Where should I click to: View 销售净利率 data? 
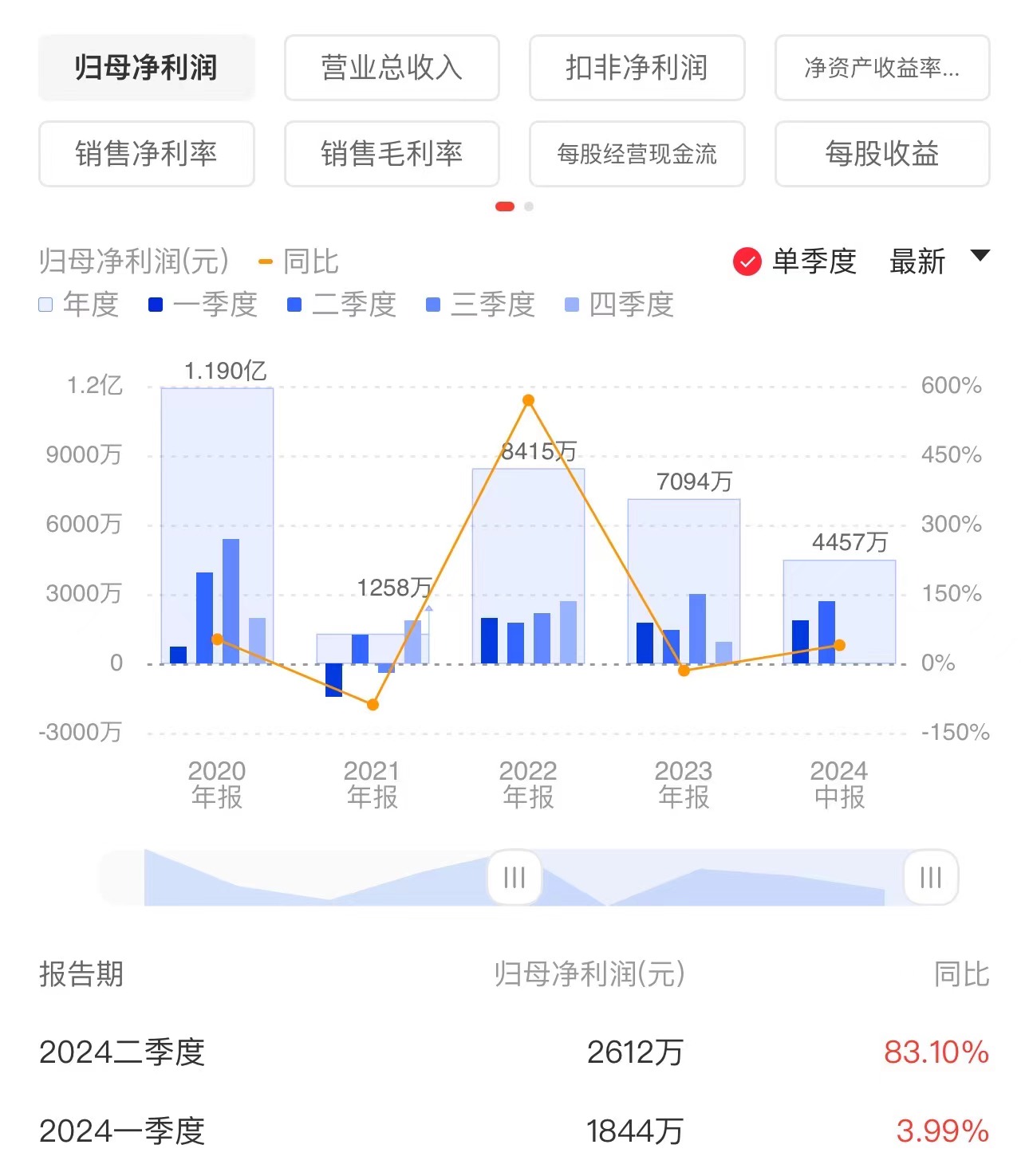(146, 153)
